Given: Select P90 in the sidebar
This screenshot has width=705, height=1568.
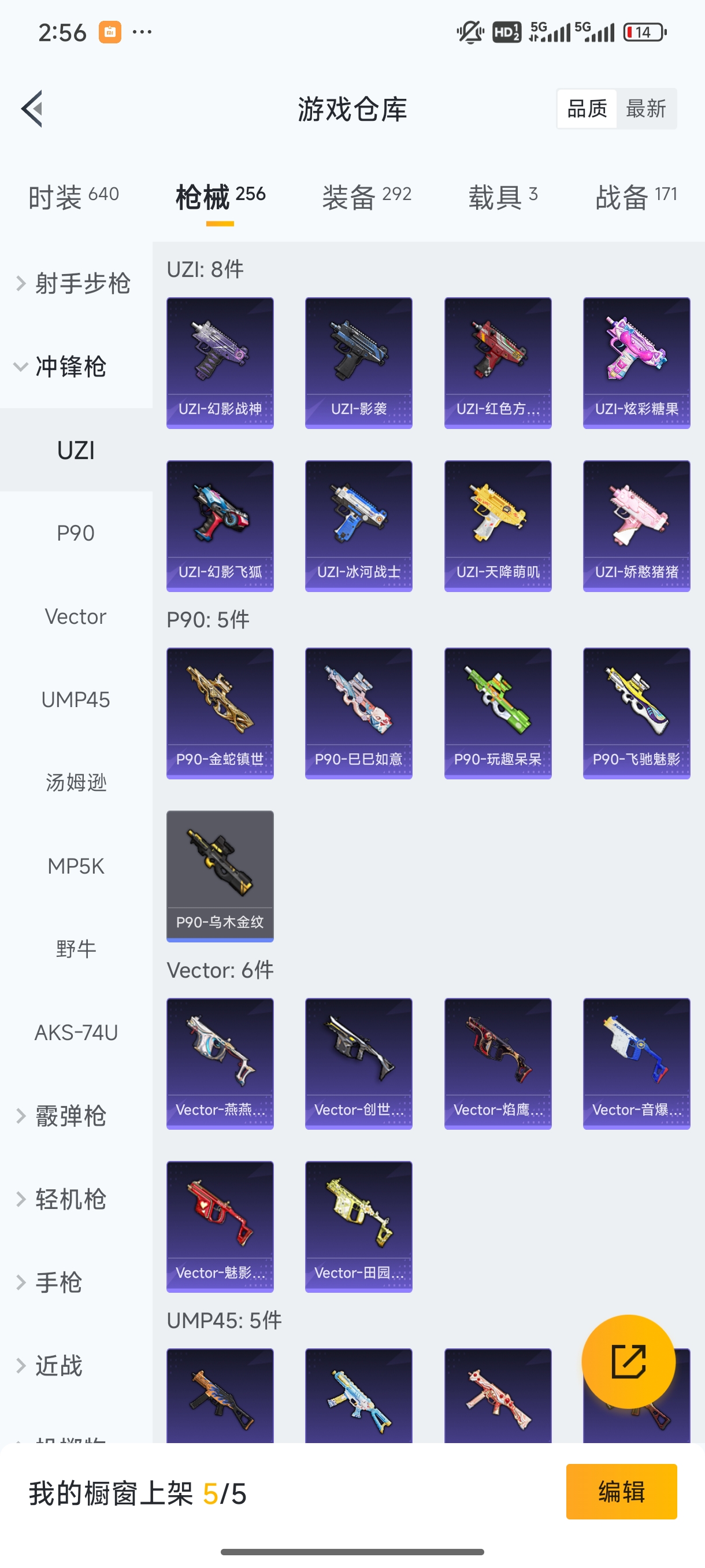Looking at the screenshot, I should 76,533.
